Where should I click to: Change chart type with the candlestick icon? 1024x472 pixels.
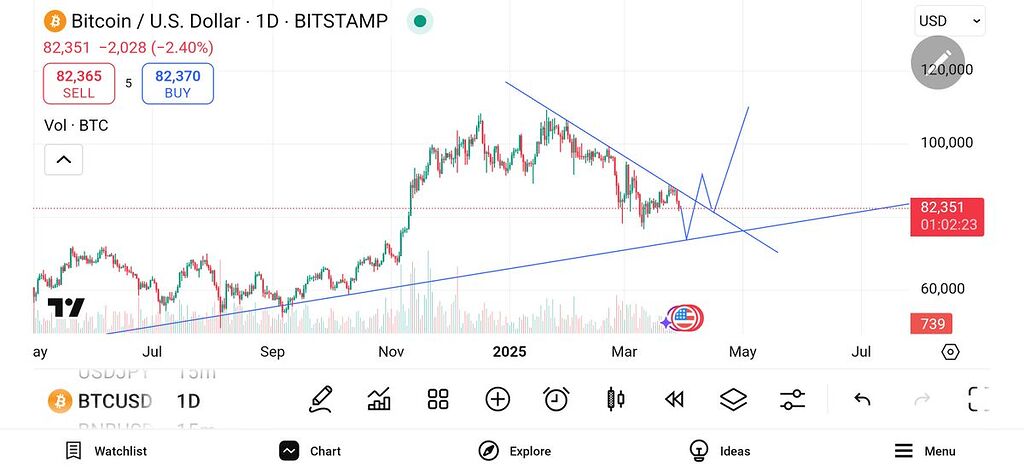tap(615, 400)
